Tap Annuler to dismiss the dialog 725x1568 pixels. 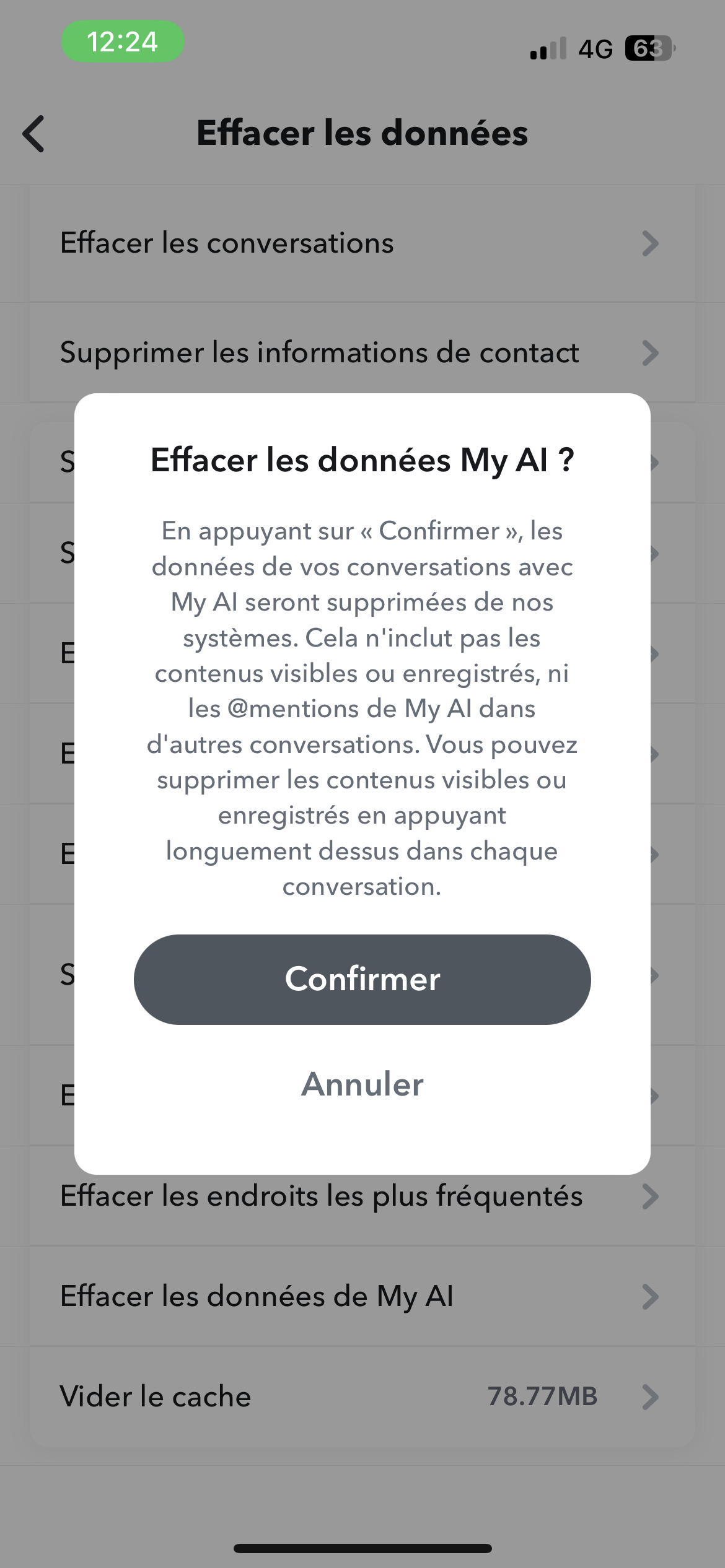362,1084
